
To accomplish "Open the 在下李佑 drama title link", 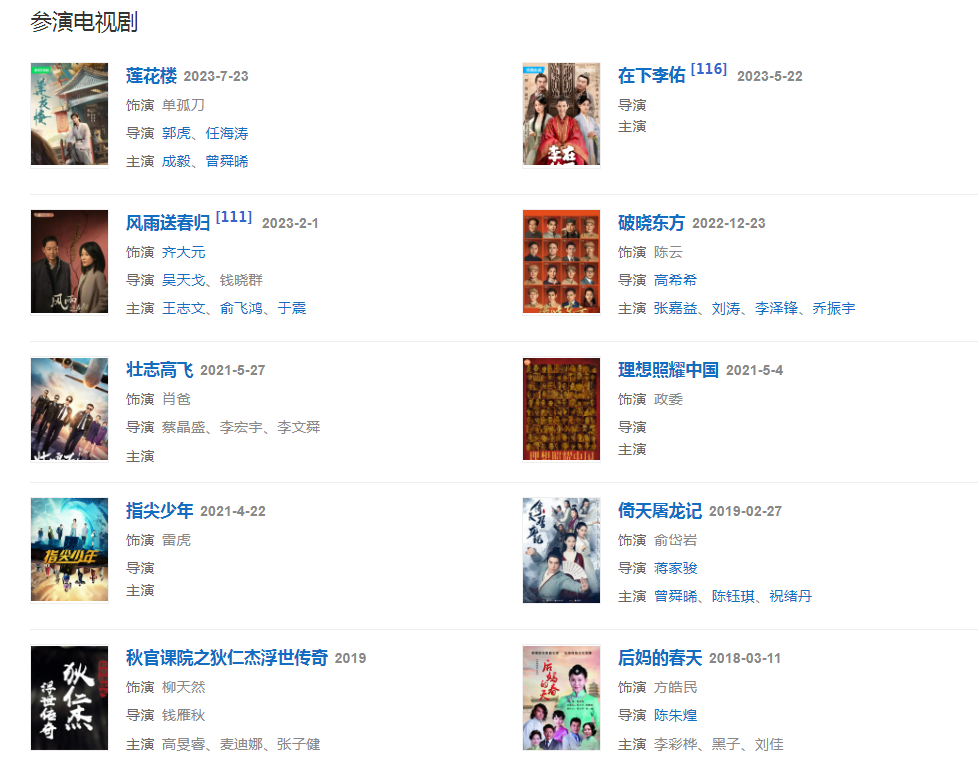I will click(651, 76).
